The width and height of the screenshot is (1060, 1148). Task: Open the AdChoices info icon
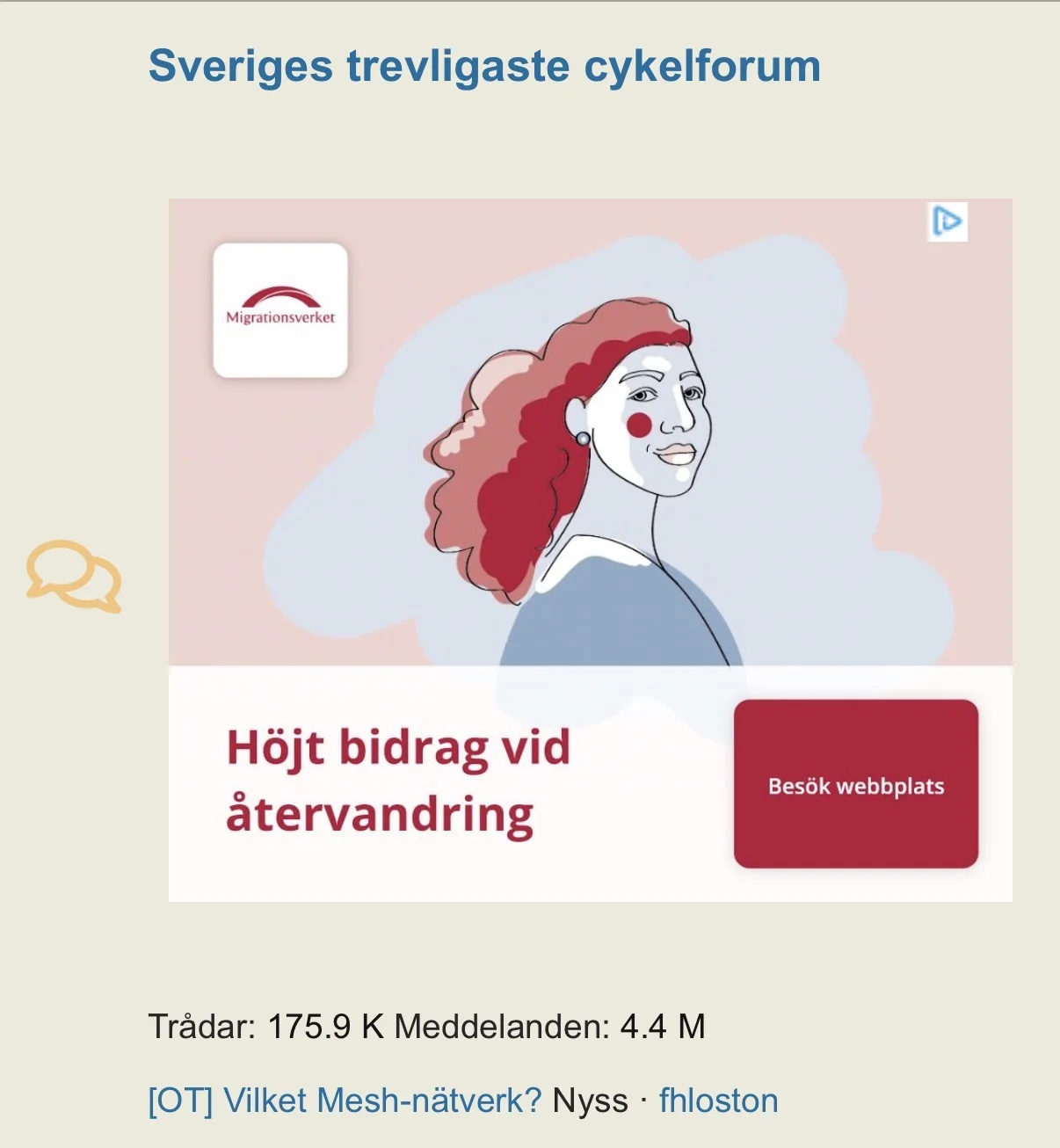coord(948,222)
